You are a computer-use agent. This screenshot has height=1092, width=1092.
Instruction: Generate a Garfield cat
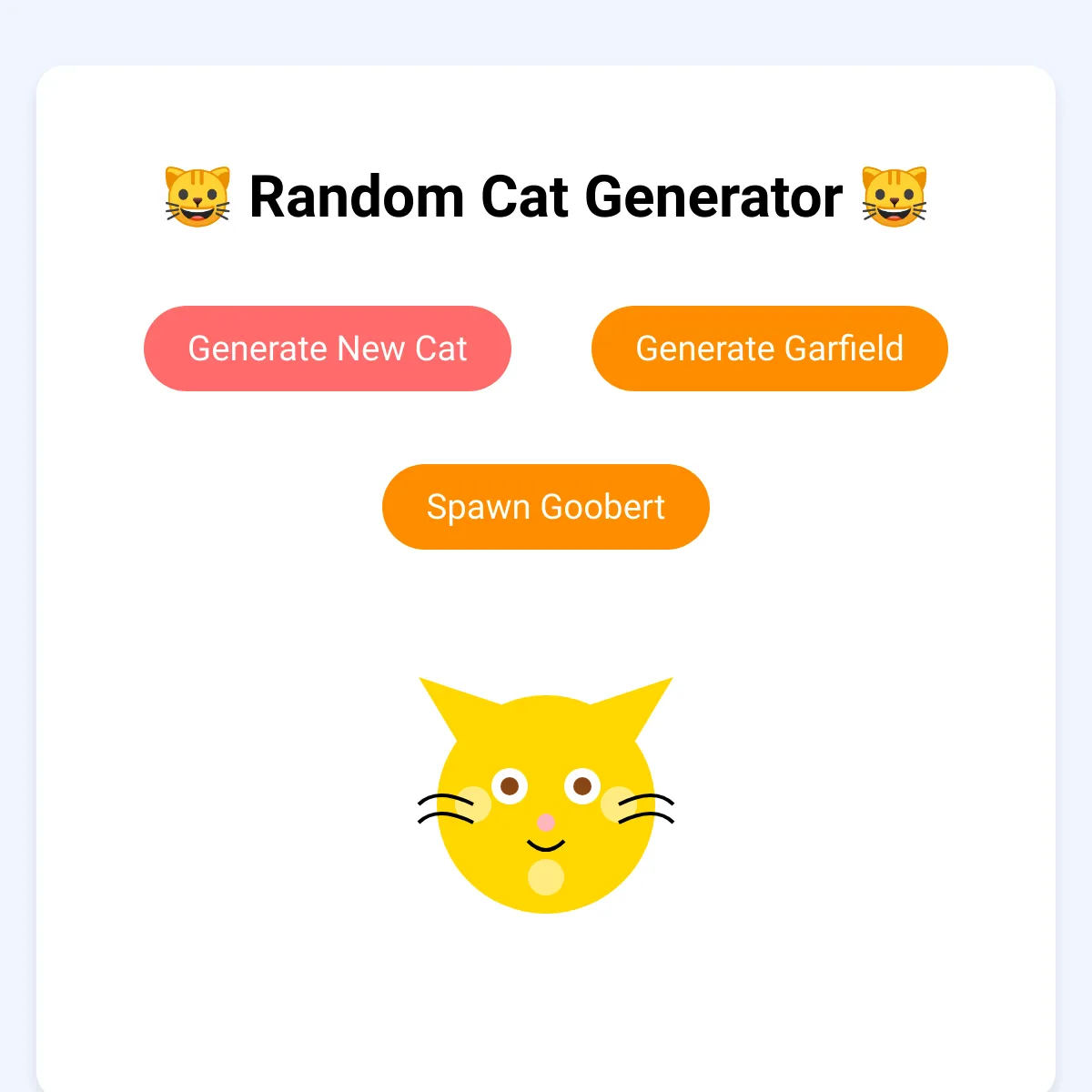[x=769, y=349]
